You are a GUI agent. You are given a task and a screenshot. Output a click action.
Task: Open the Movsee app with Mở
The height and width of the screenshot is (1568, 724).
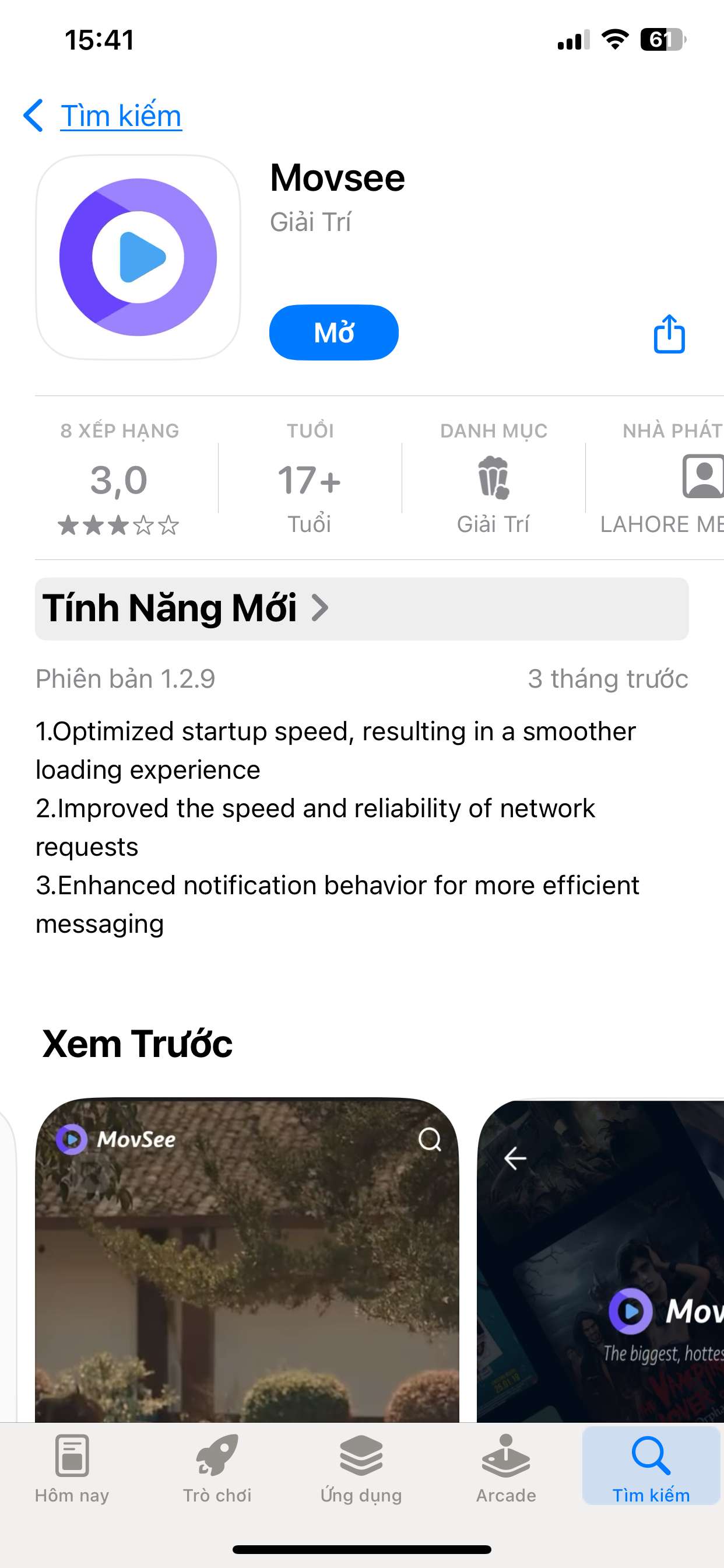pos(333,332)
